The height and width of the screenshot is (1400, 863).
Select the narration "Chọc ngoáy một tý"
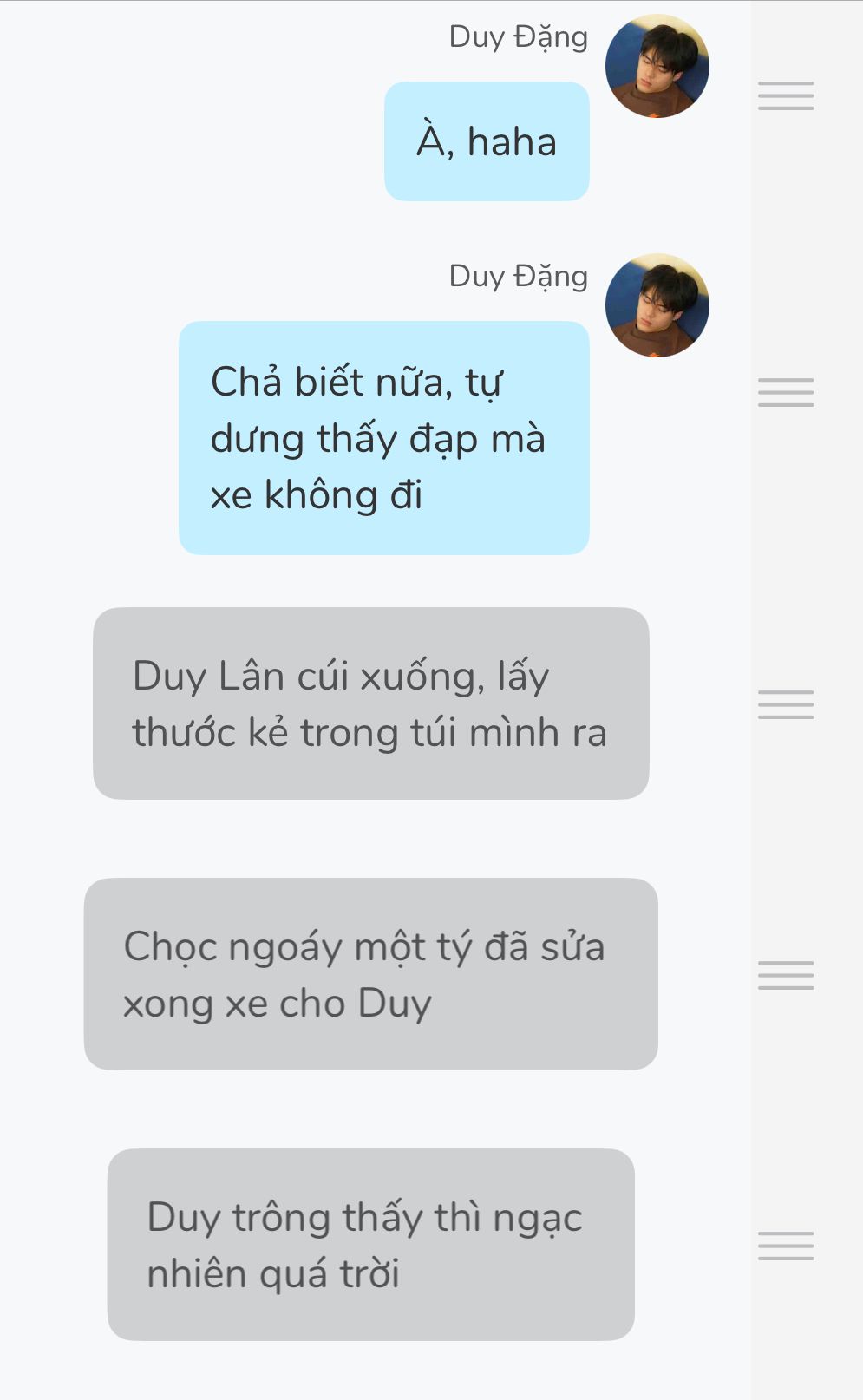[370, 974]
